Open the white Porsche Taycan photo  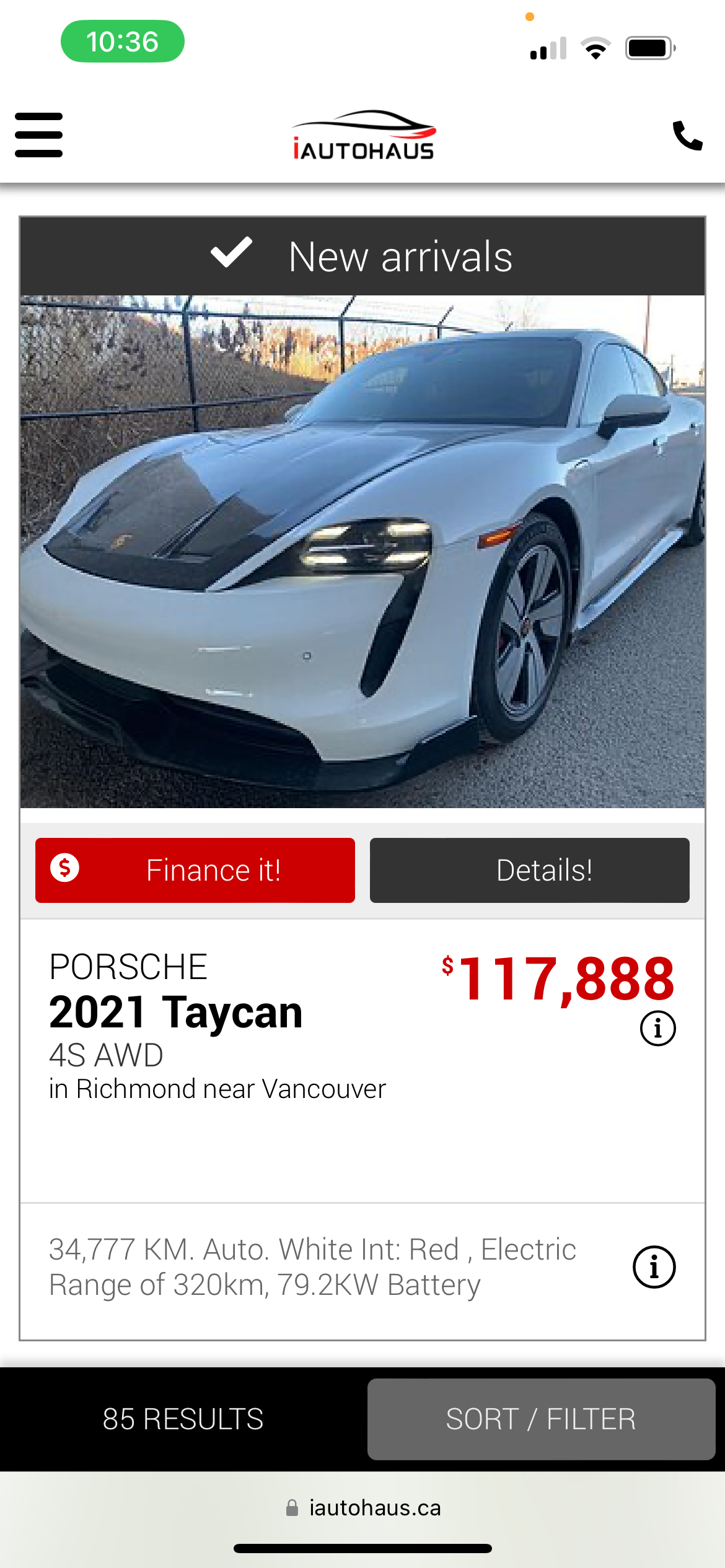tap(362, 551)
